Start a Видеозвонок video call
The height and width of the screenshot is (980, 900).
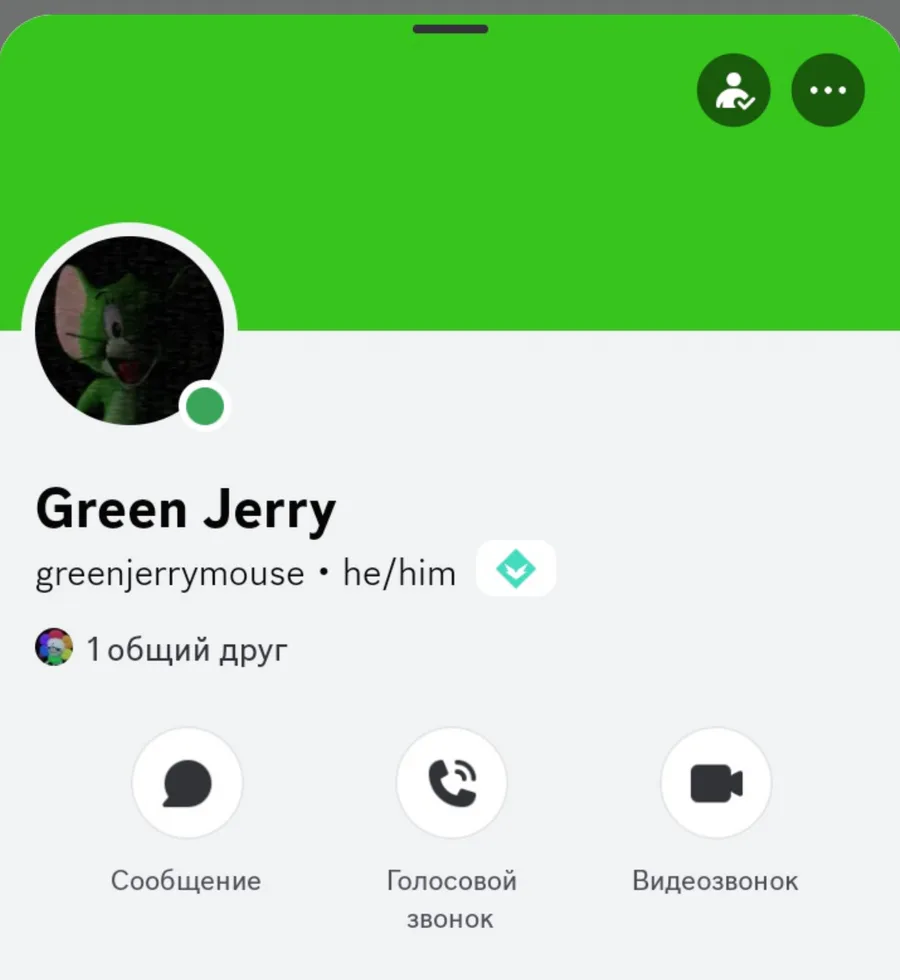715,782
